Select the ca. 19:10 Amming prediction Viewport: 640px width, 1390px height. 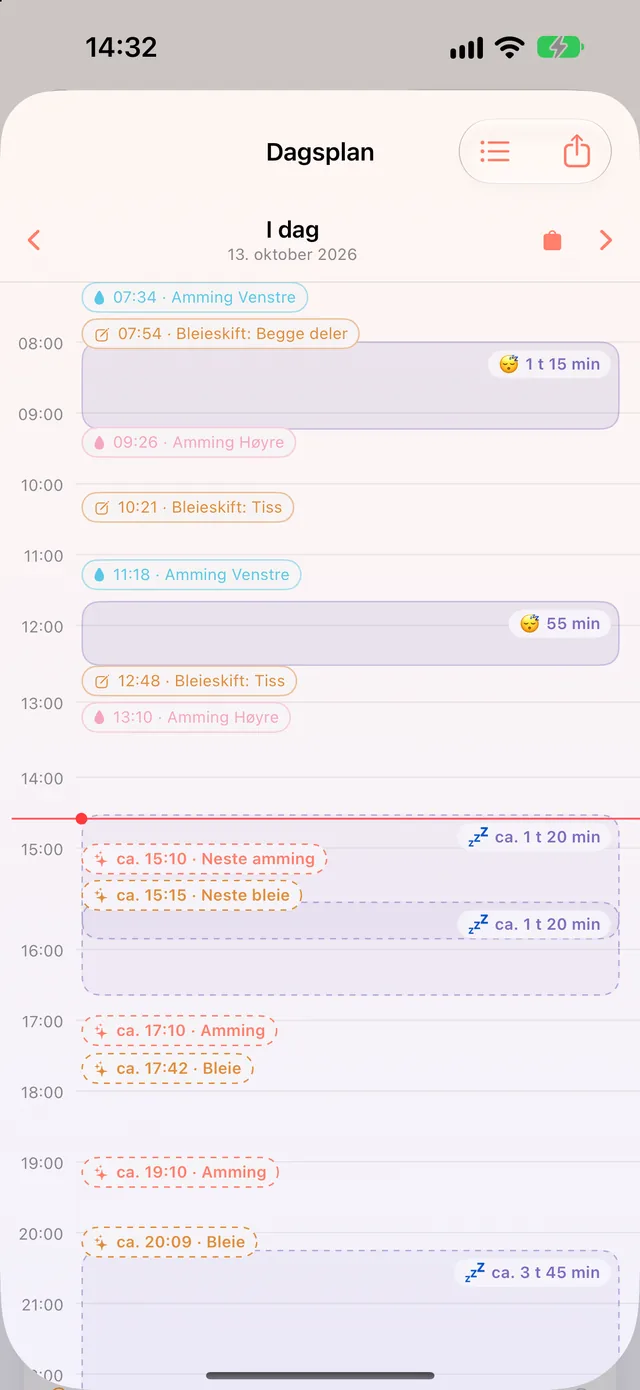(180, 1172)
